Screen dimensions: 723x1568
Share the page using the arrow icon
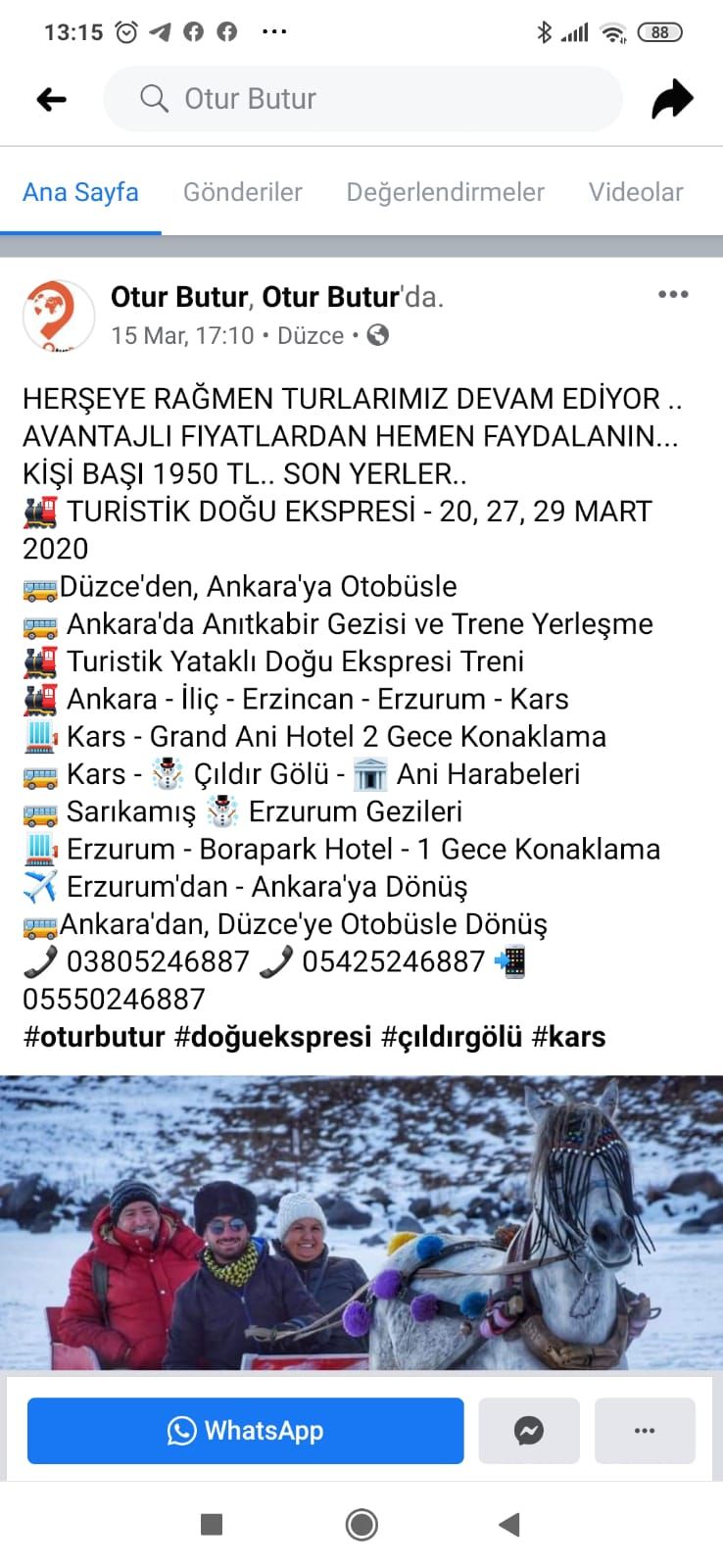tap(672, 99)
